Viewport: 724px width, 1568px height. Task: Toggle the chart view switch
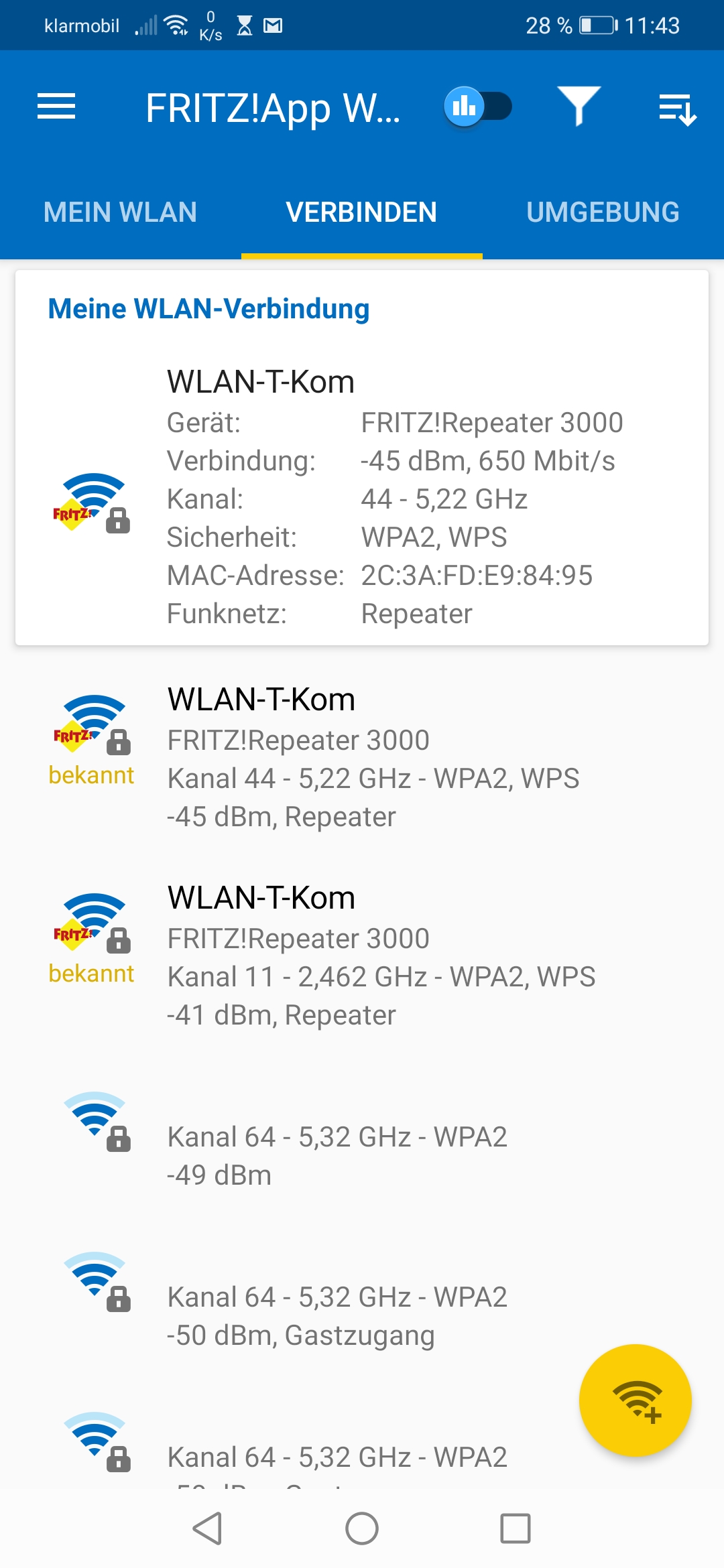(477, 107)
